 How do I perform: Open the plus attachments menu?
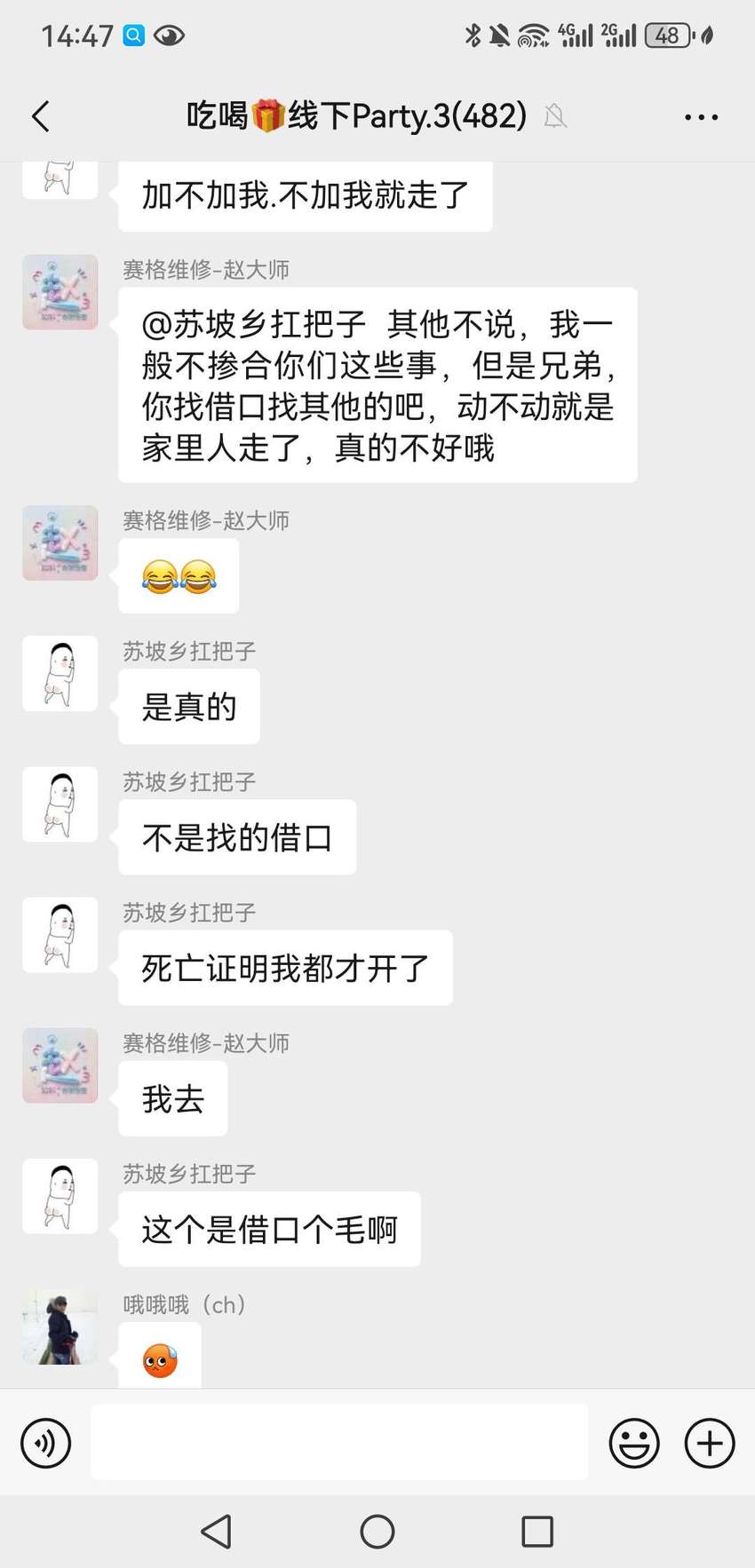[x=710, y=1443]
